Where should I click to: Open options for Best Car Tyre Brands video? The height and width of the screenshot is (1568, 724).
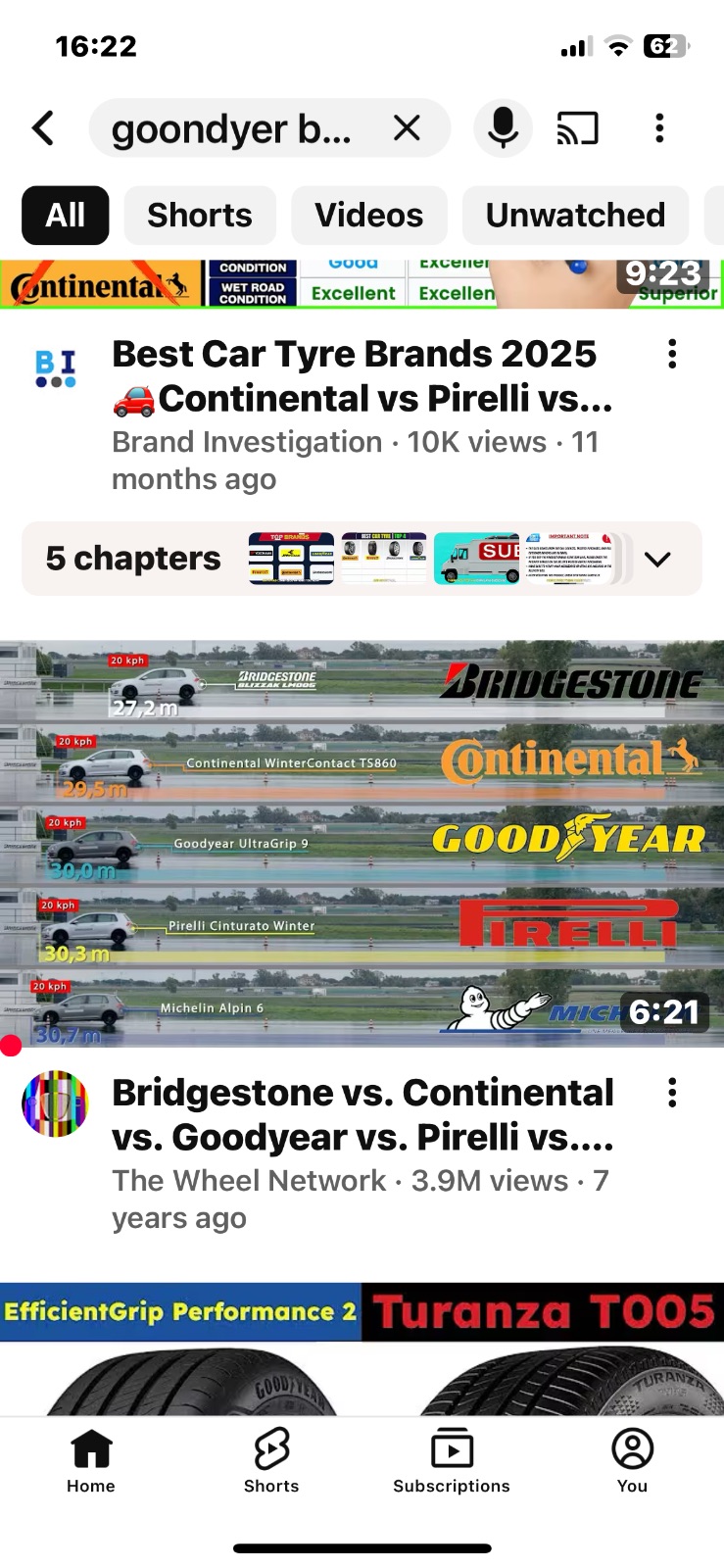tap(672, 354)
